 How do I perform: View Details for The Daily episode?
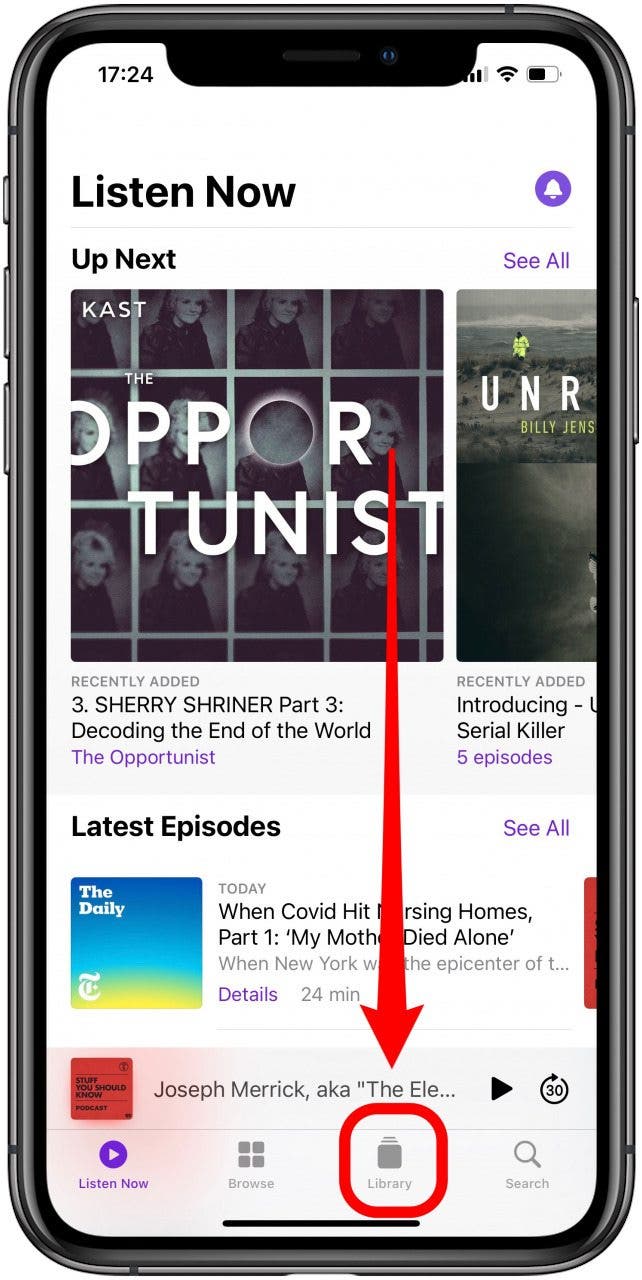coord(248,994)
